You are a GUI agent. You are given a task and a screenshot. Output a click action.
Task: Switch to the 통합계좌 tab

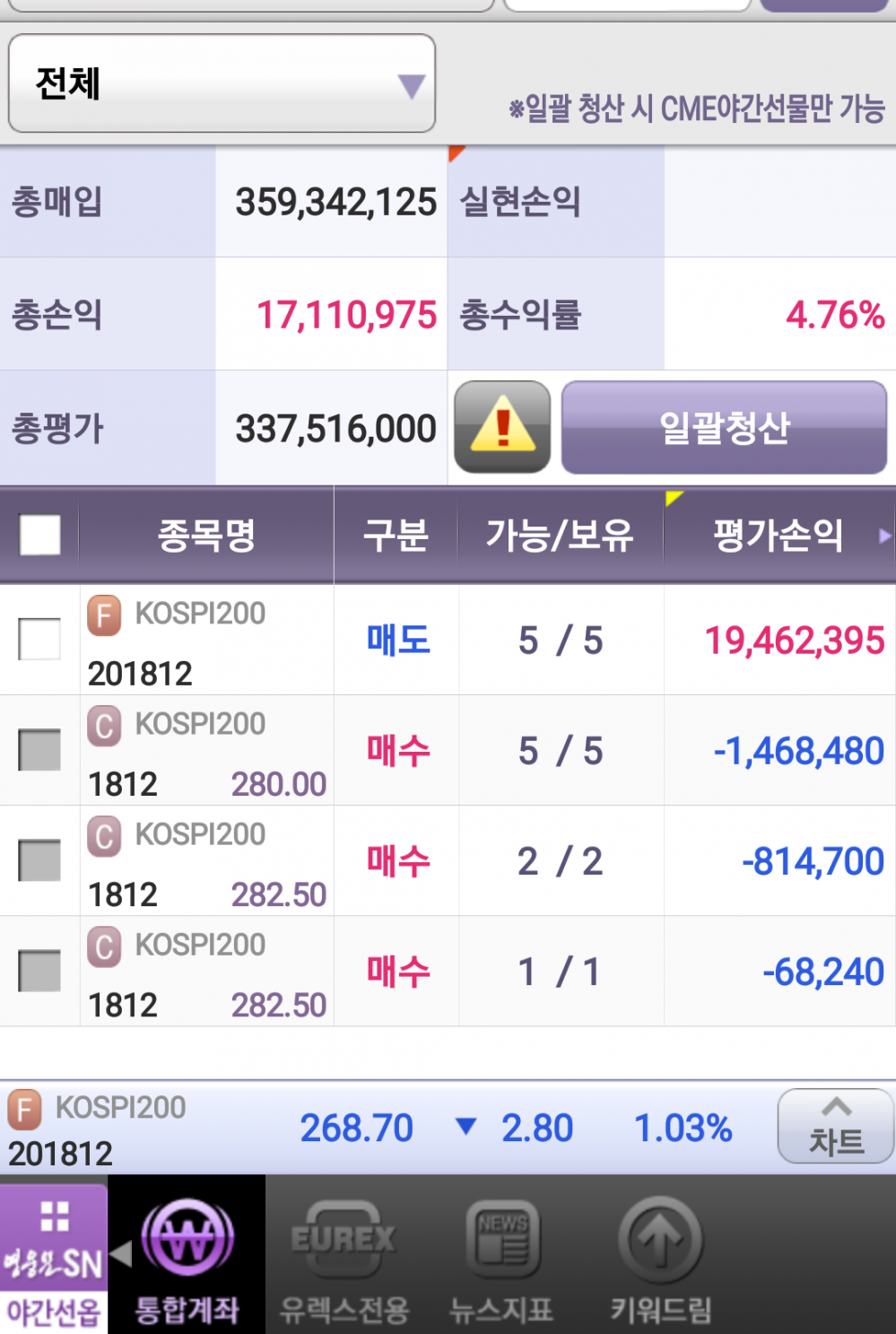click(x=187, y=1256)
